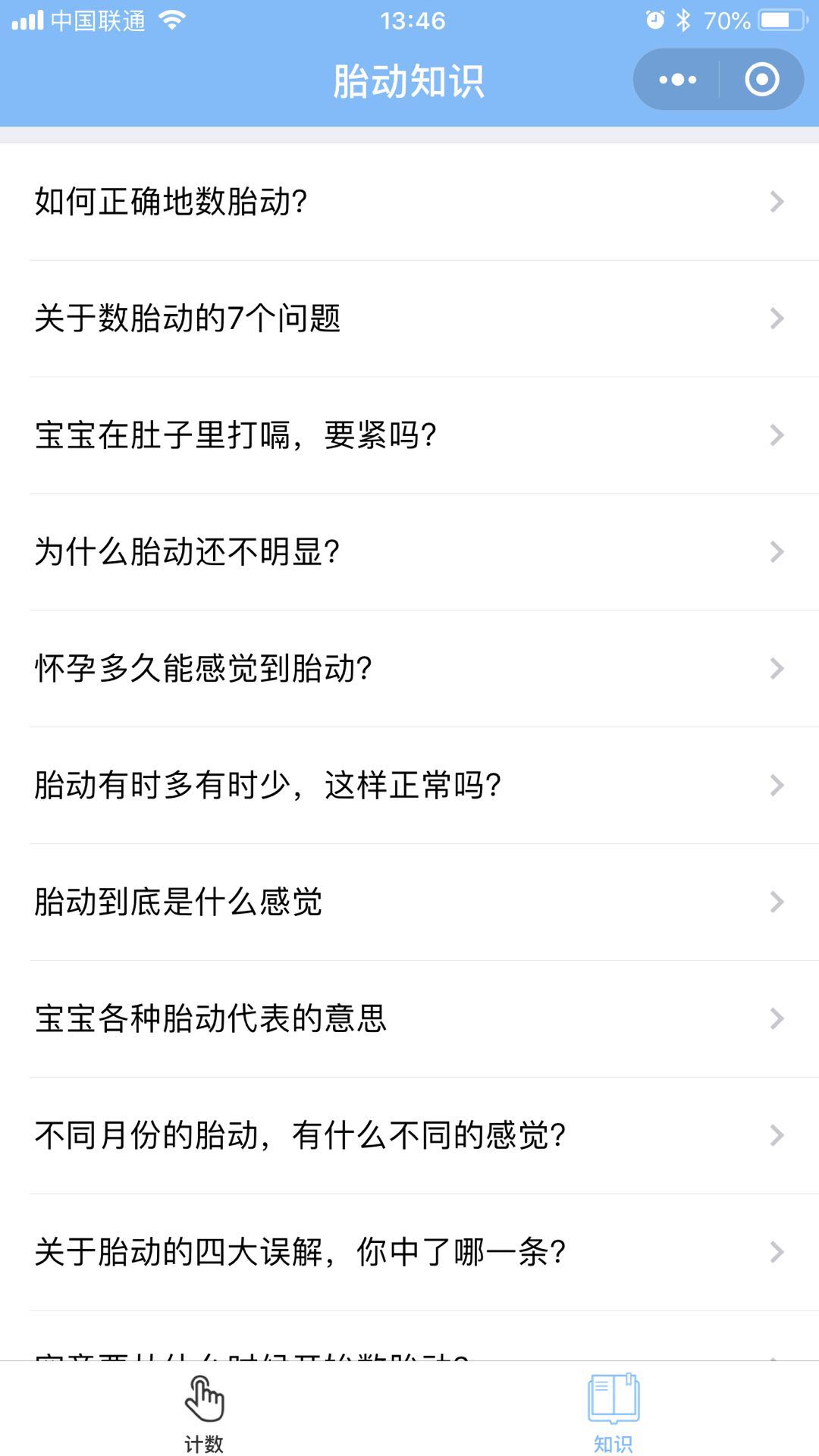Open 胎动有时多有时少,这样正常吗?

(x=409, y=786)
